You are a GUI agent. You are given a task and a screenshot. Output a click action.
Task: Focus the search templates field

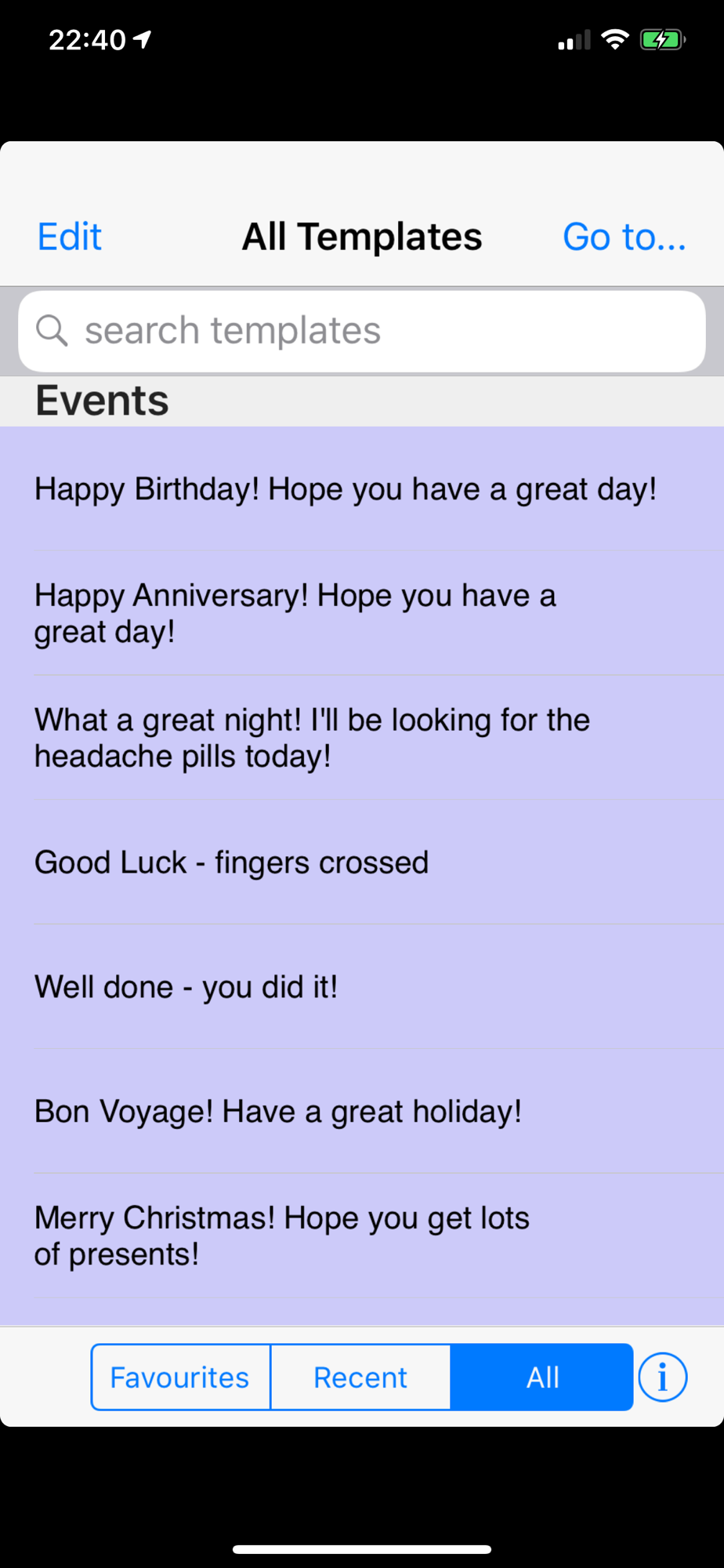click(x=362, y=331)
